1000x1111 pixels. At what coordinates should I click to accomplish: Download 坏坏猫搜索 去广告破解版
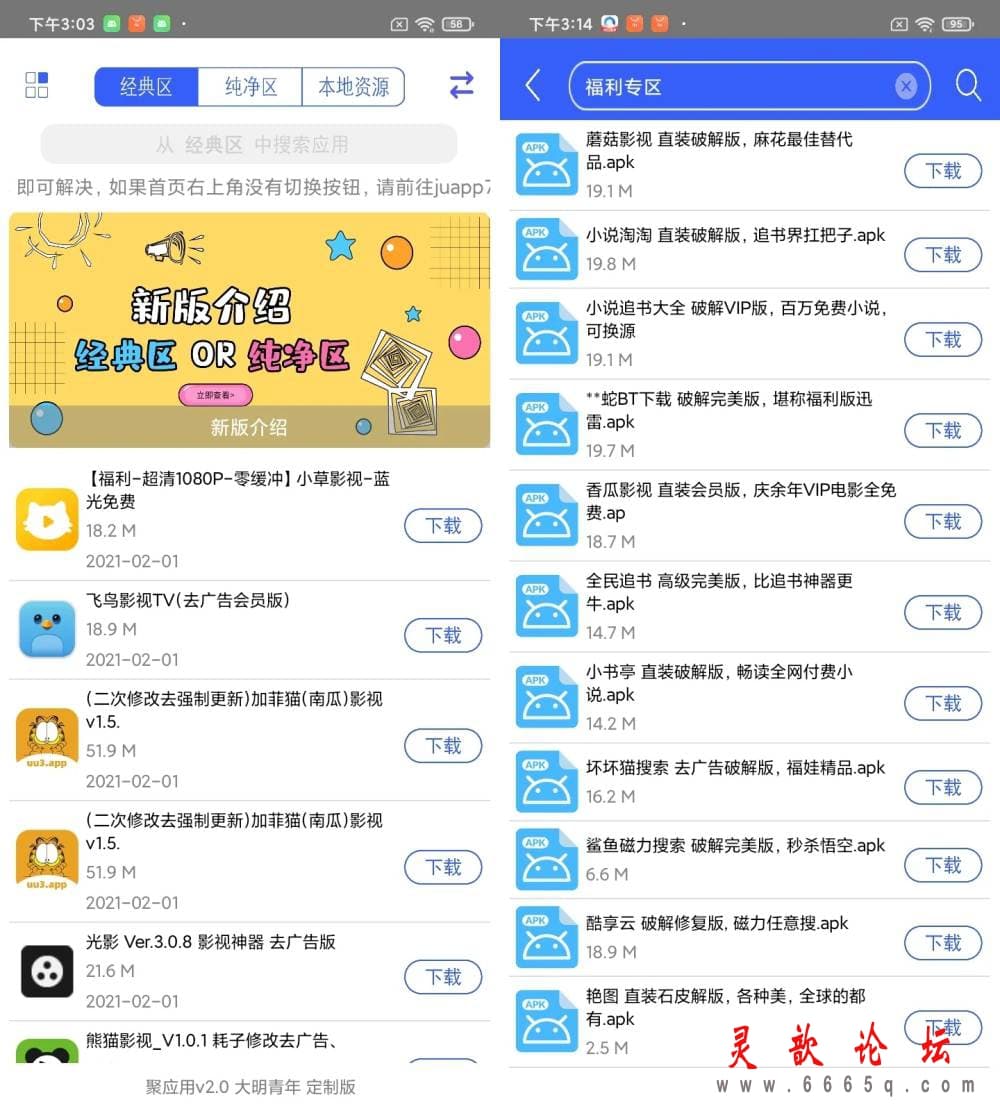[x=942, y=787]
